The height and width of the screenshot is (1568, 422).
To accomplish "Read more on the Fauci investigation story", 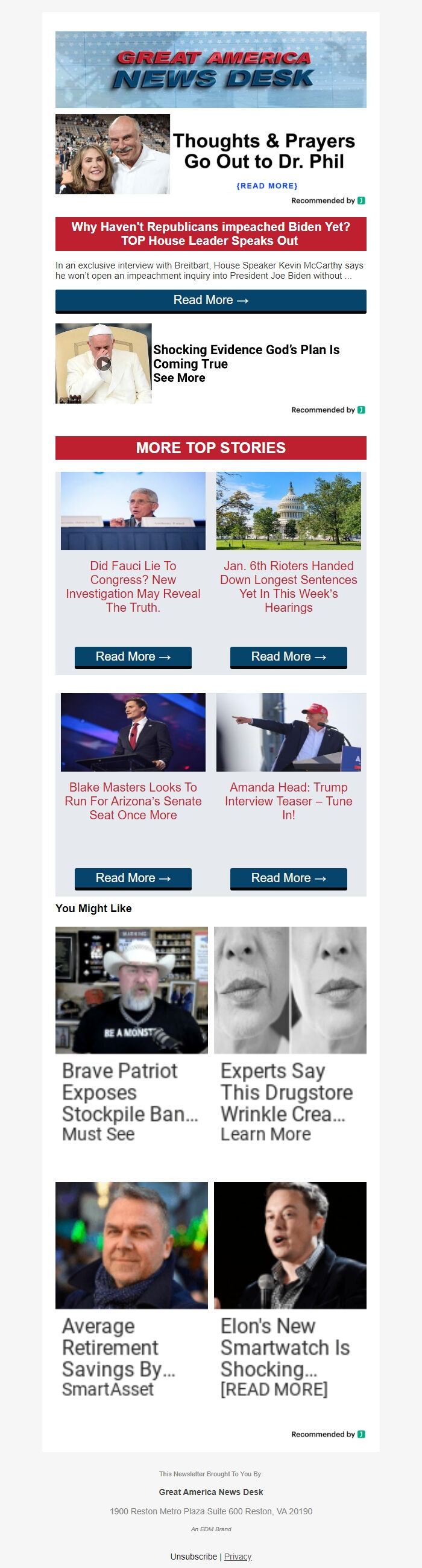I will click(x=133, y=657).
